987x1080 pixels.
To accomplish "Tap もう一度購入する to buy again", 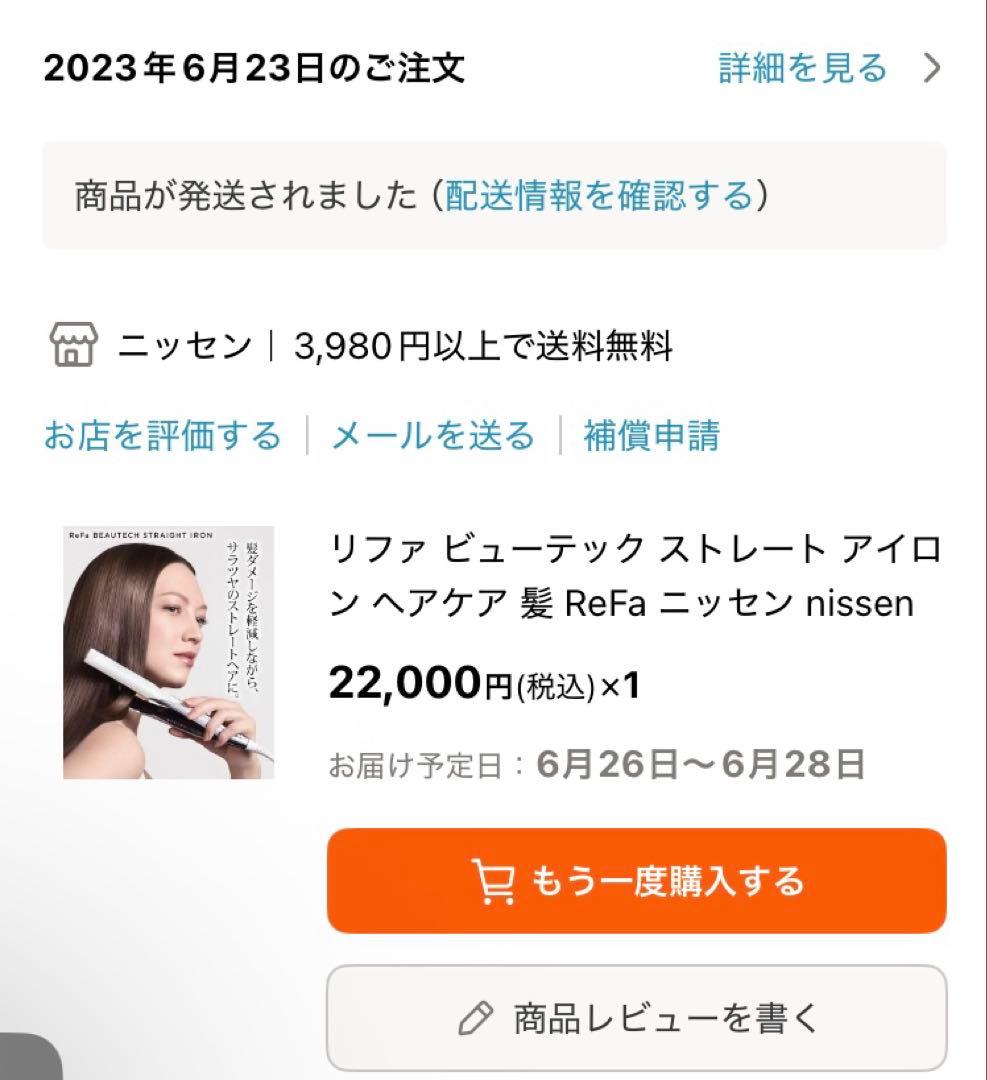I will pos(636,881).
